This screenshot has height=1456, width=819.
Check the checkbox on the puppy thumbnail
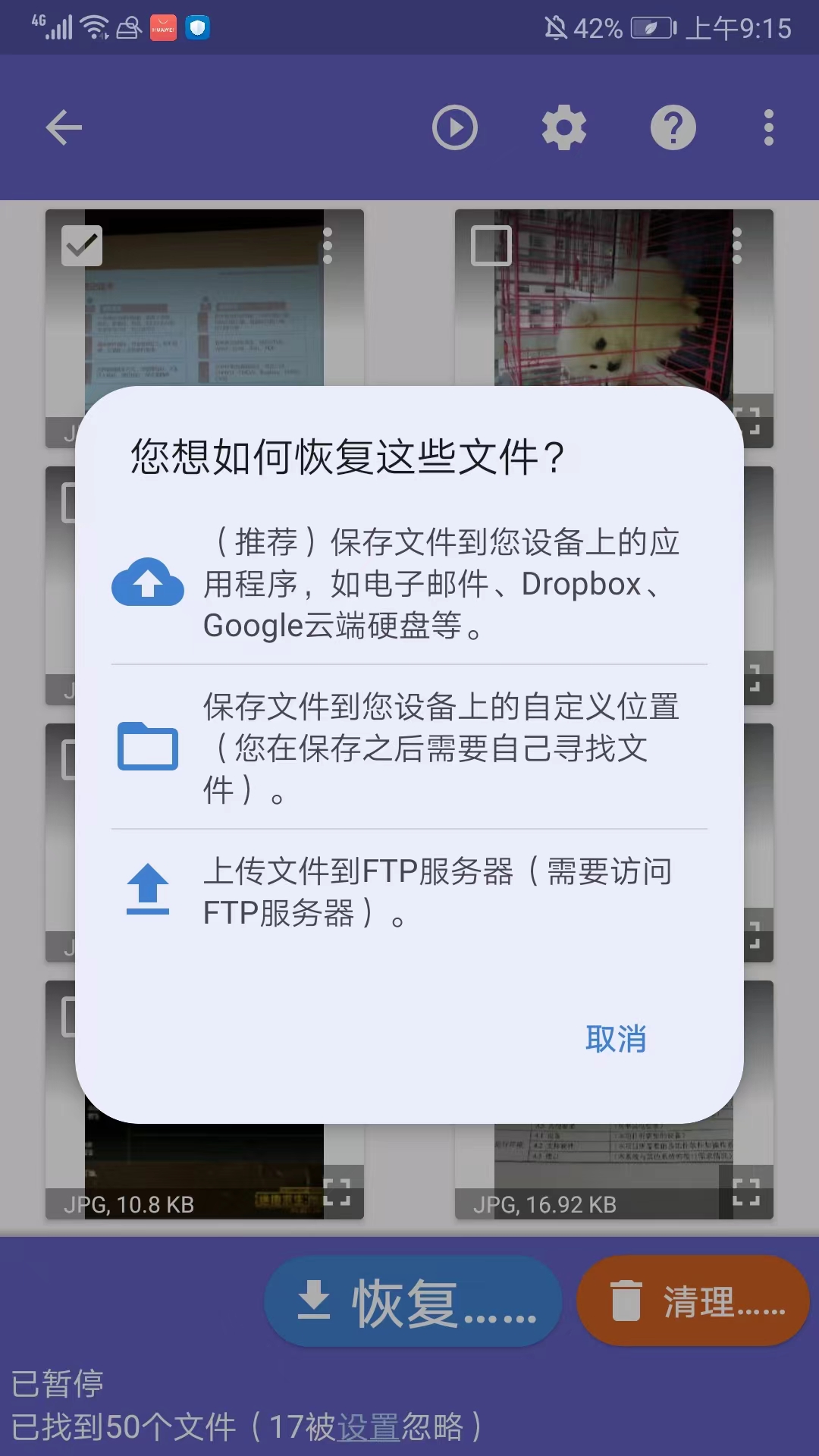click(491, 244)
